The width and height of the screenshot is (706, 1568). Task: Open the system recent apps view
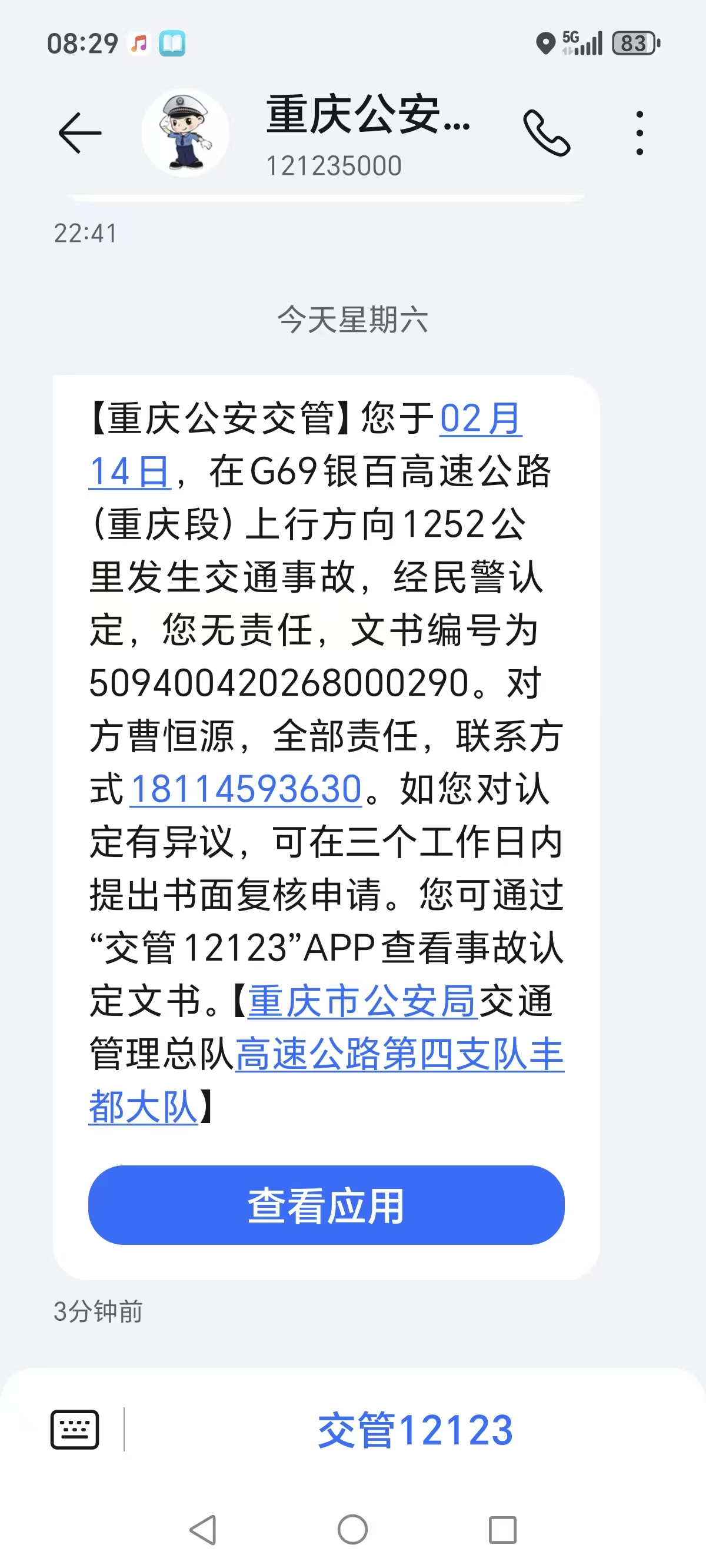point(502,1530)
